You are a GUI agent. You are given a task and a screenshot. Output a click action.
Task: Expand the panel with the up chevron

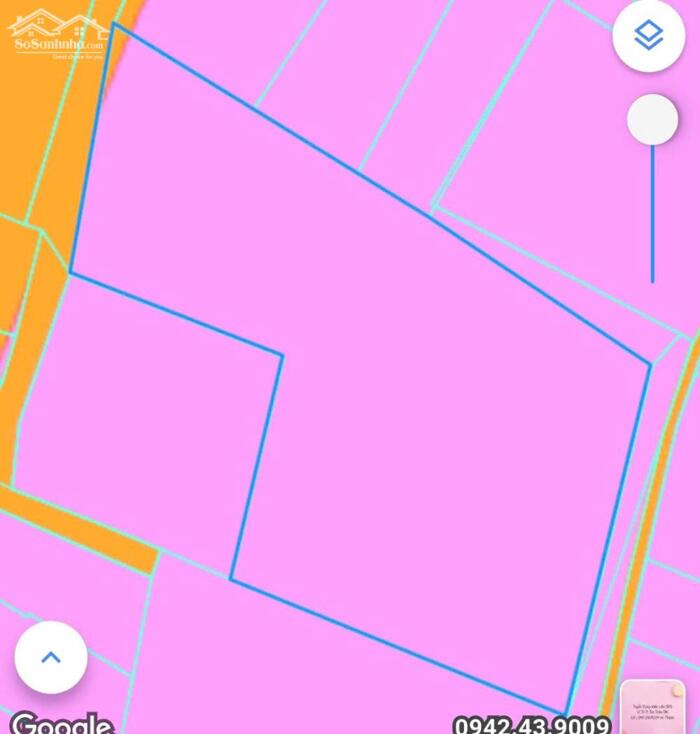(51, 657)
